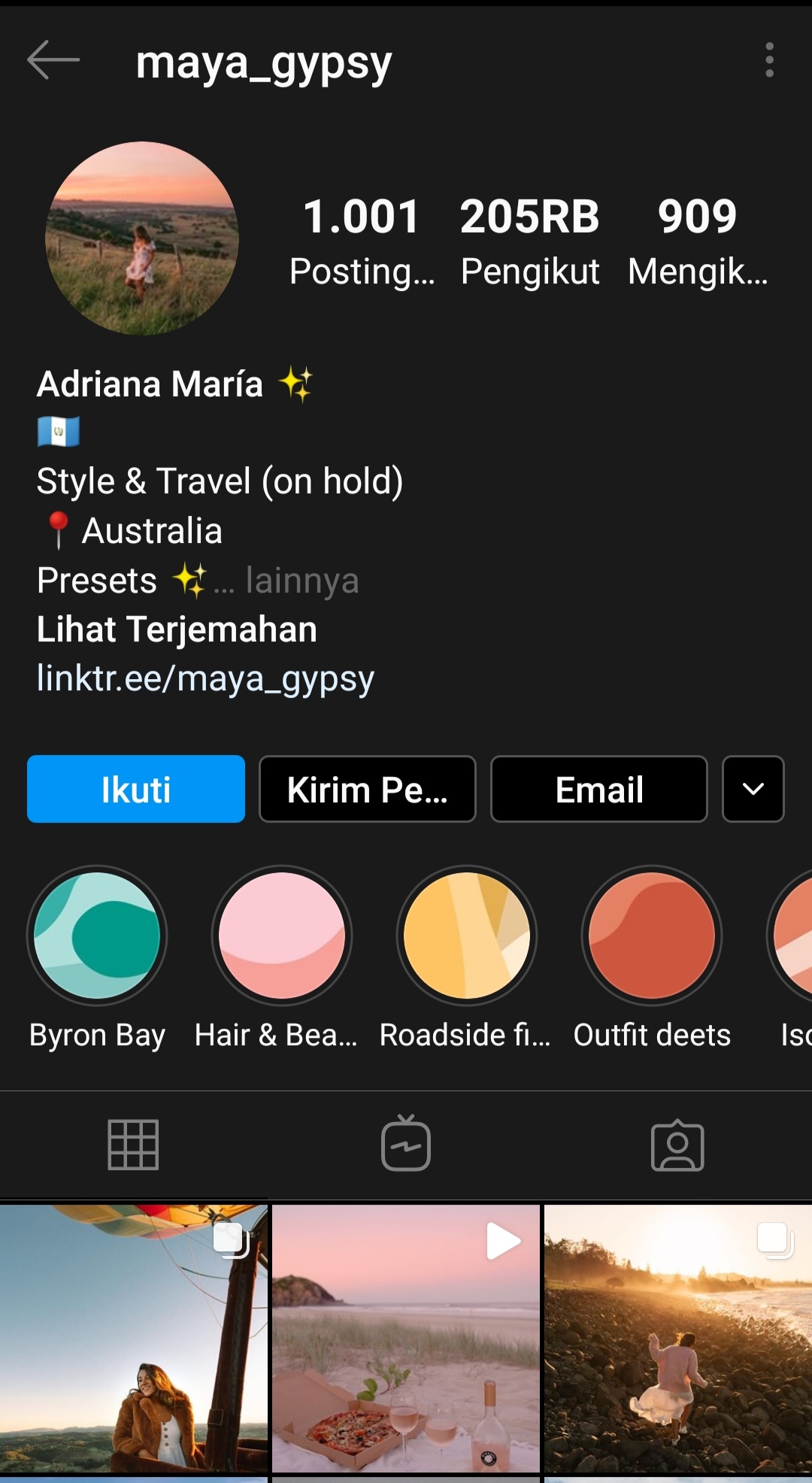Tap the Email button
This screenshot has height=1483, width=812.
point(599,789)
